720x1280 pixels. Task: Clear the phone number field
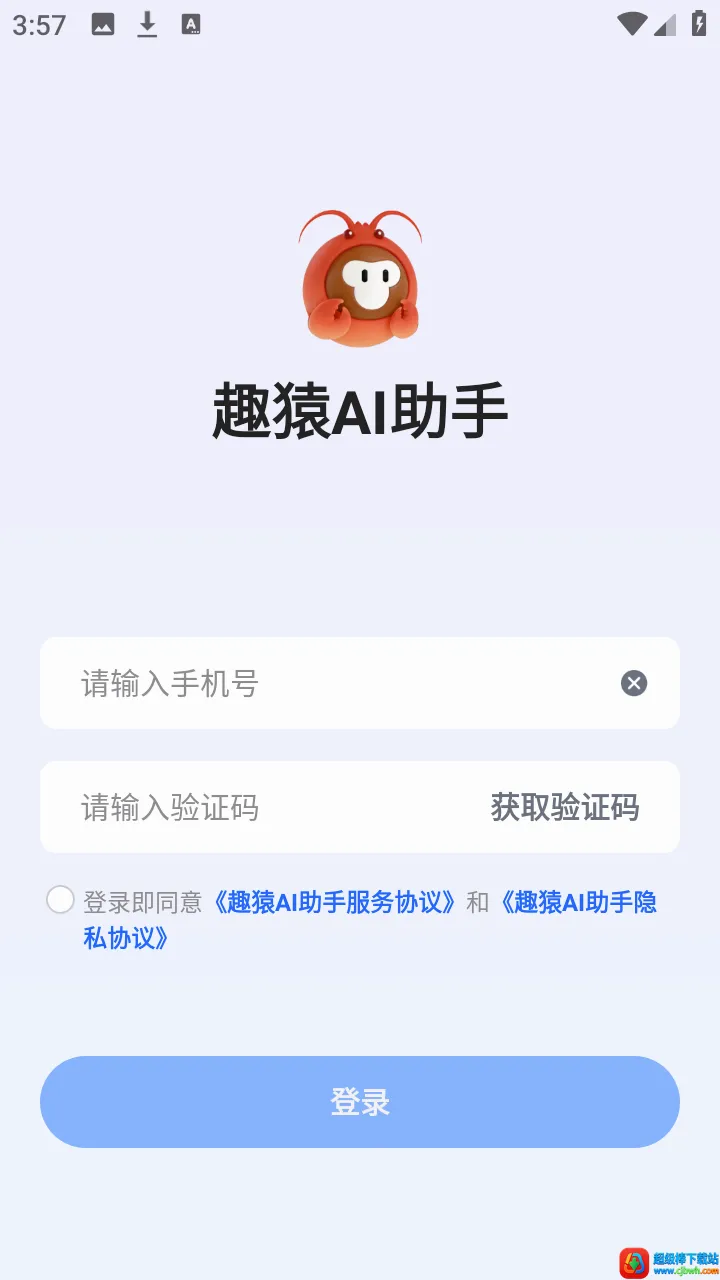coord(634,683)
